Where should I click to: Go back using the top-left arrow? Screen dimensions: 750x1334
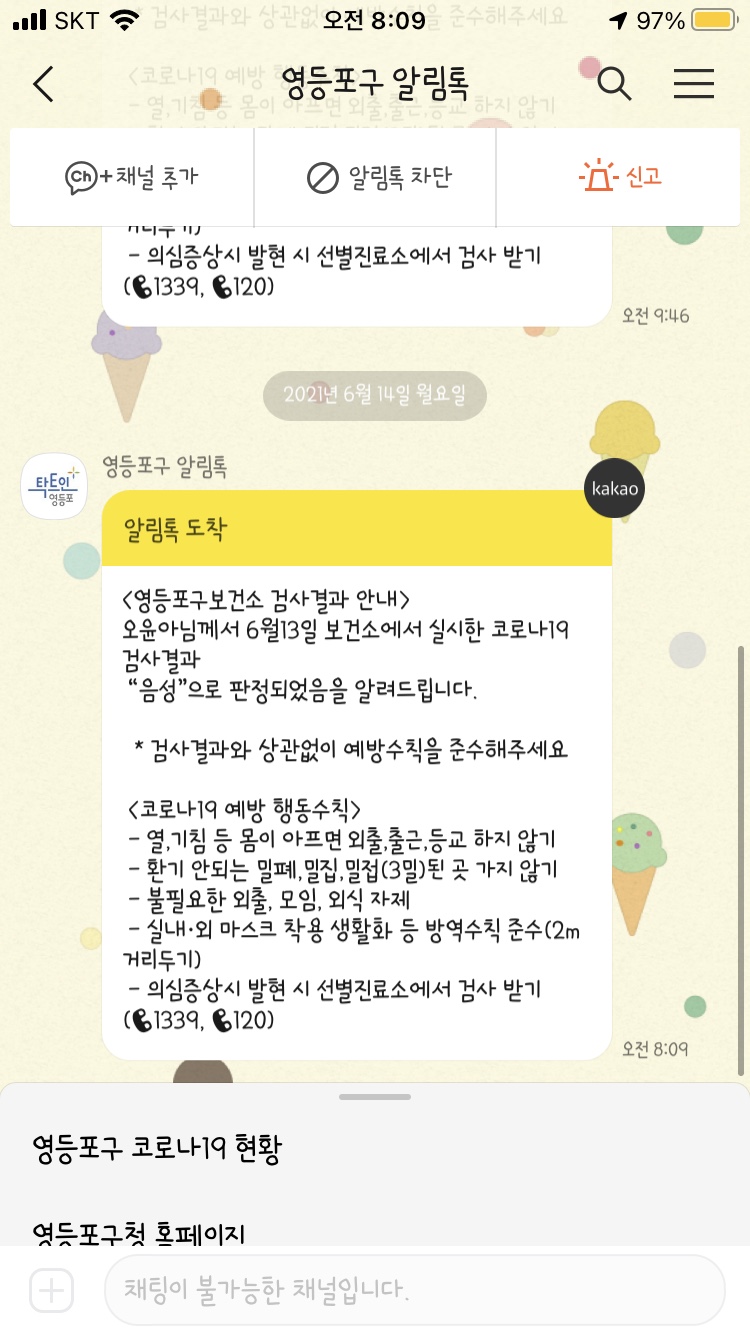tap(42, 84)
